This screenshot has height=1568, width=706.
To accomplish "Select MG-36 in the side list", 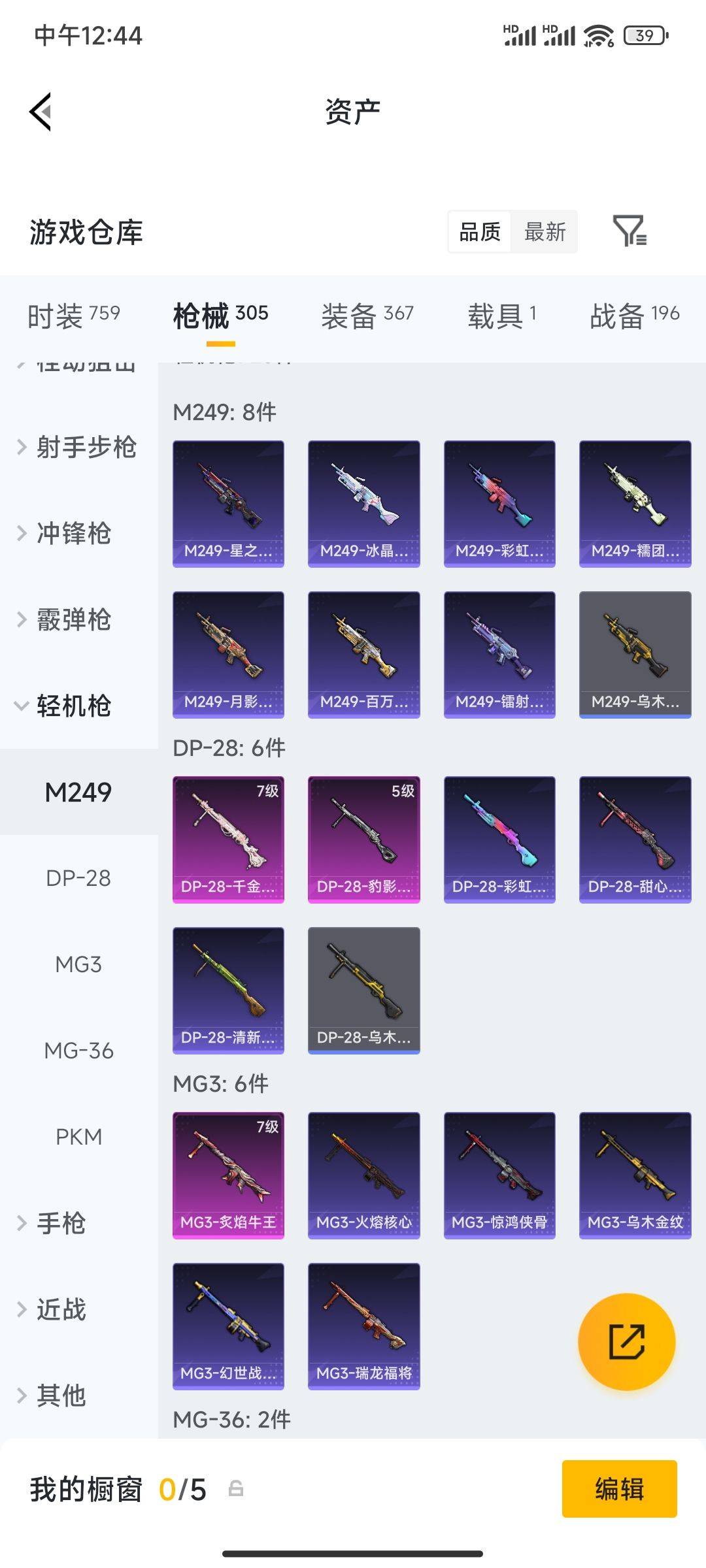I will point(78,1051).
